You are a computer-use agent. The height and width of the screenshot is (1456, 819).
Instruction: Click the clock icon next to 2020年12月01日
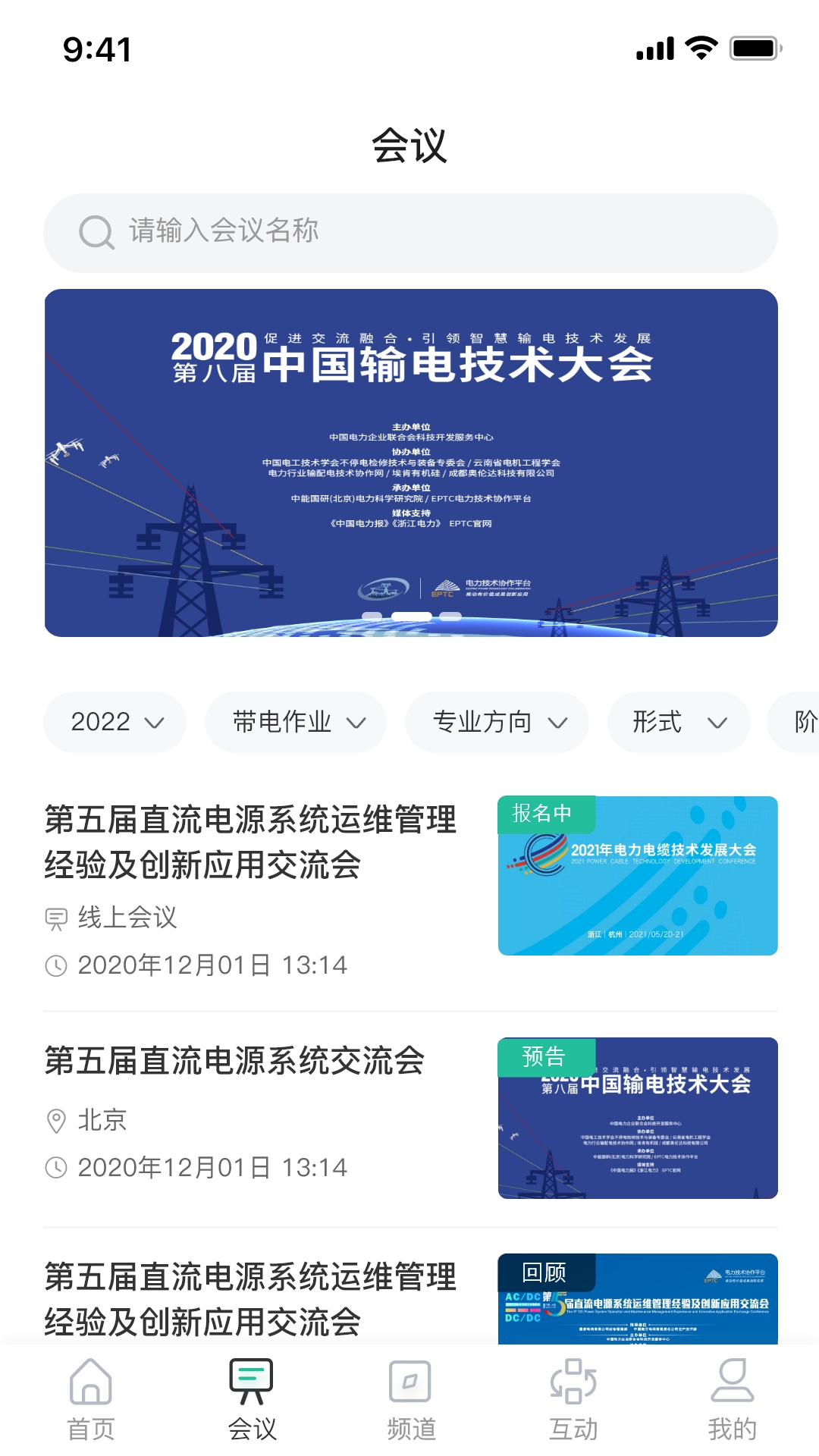57,965
